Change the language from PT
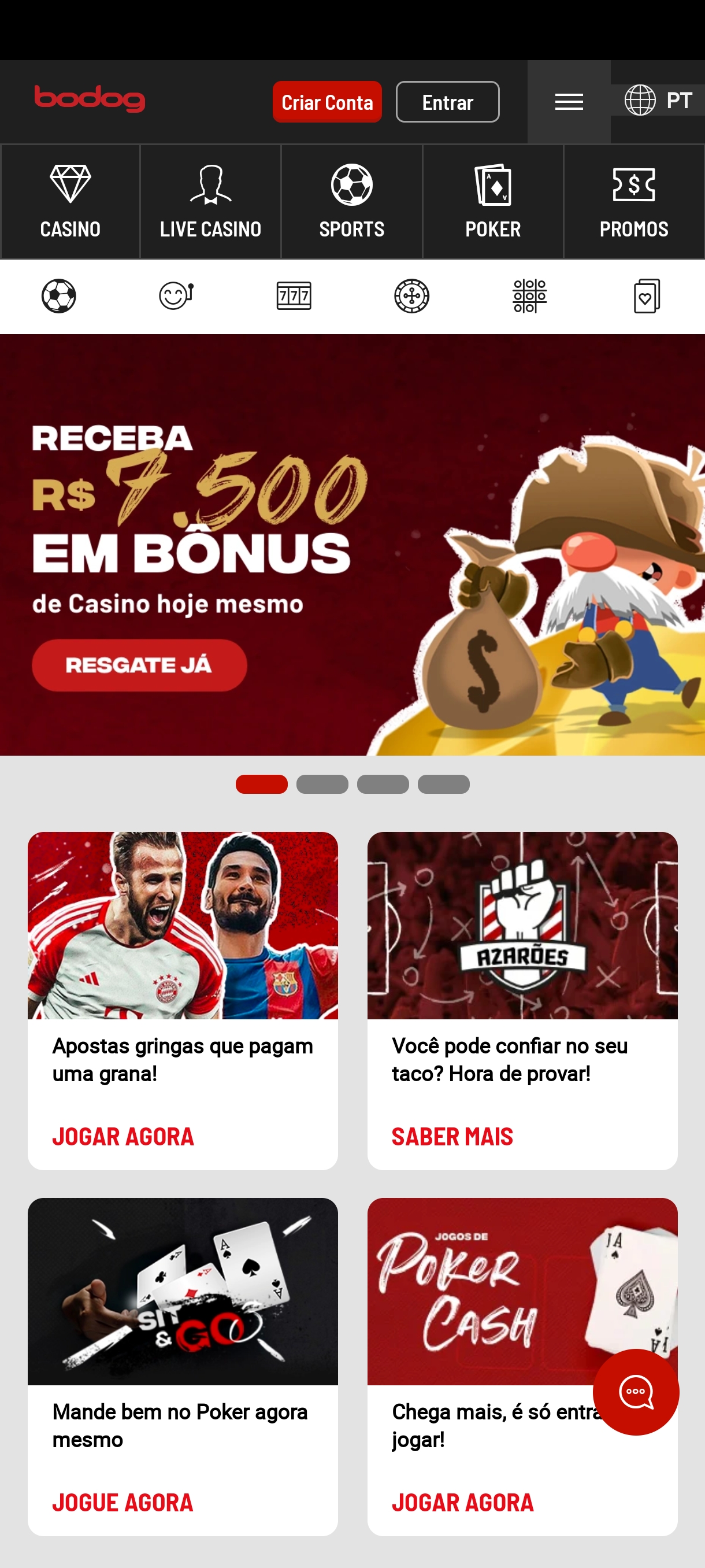The height and width of the screenshot is (1568, 705). click(658, 101)
